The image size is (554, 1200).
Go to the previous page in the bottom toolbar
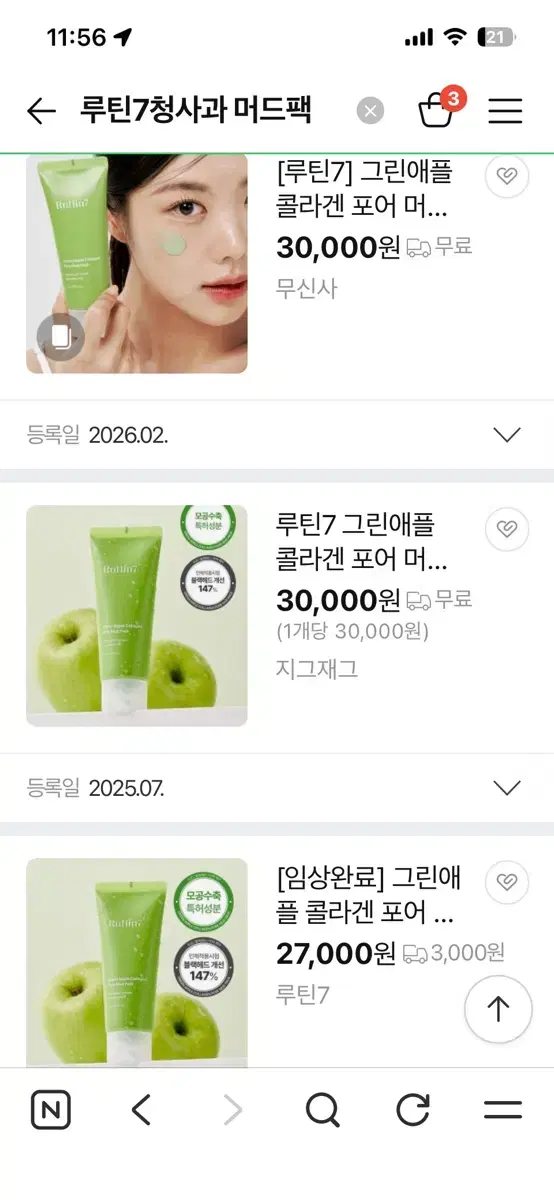141,1110
